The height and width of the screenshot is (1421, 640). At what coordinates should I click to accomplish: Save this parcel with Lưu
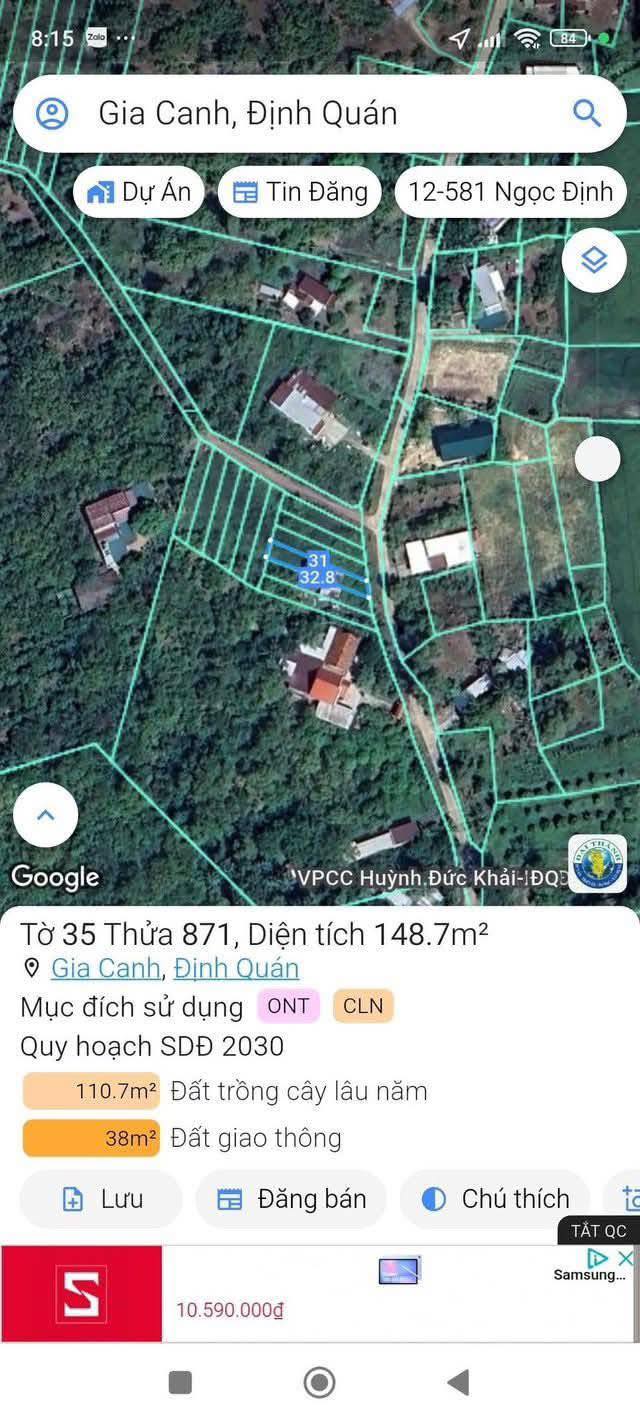[101, 1199]
